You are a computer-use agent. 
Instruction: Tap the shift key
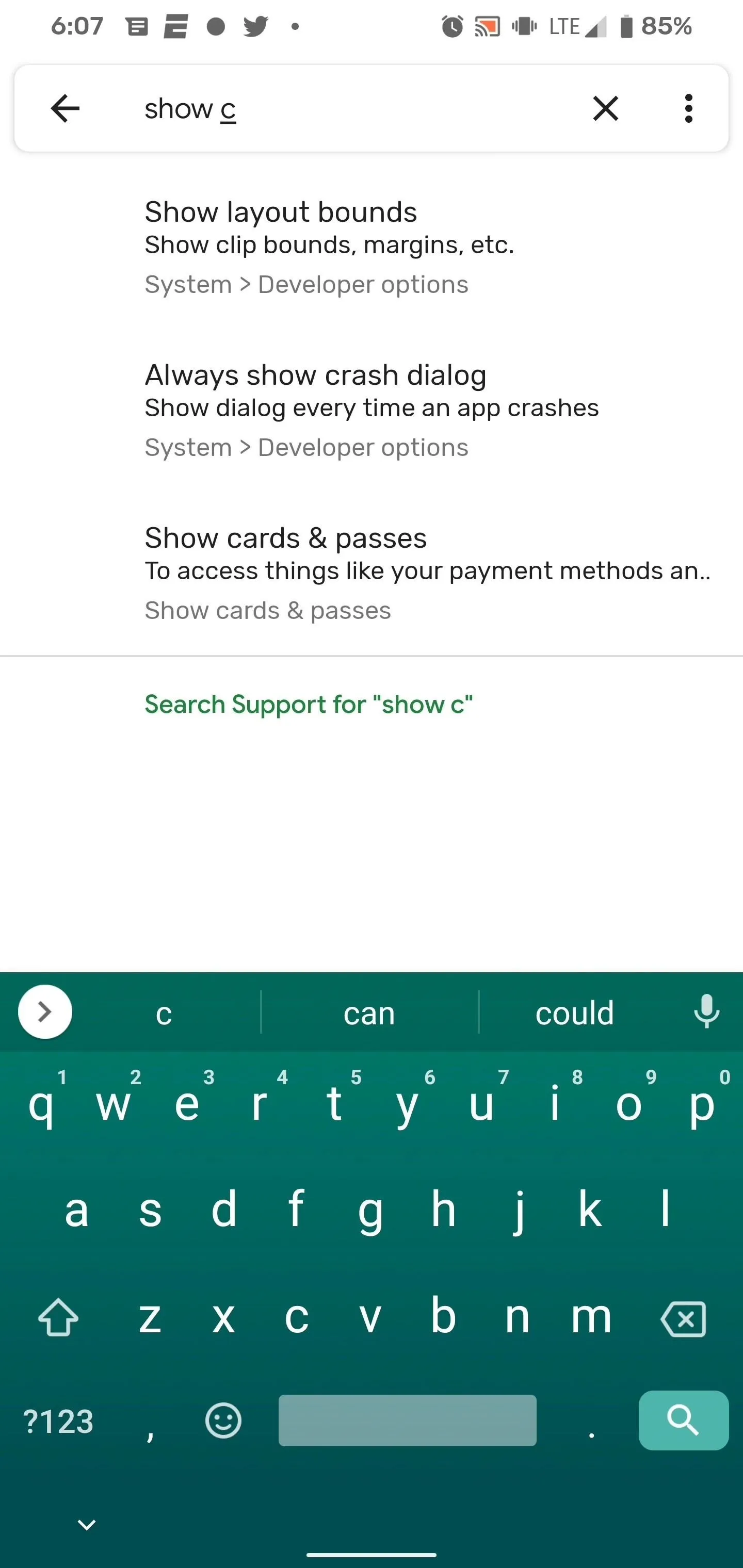pyautogui.click(x=58, y=1318)
